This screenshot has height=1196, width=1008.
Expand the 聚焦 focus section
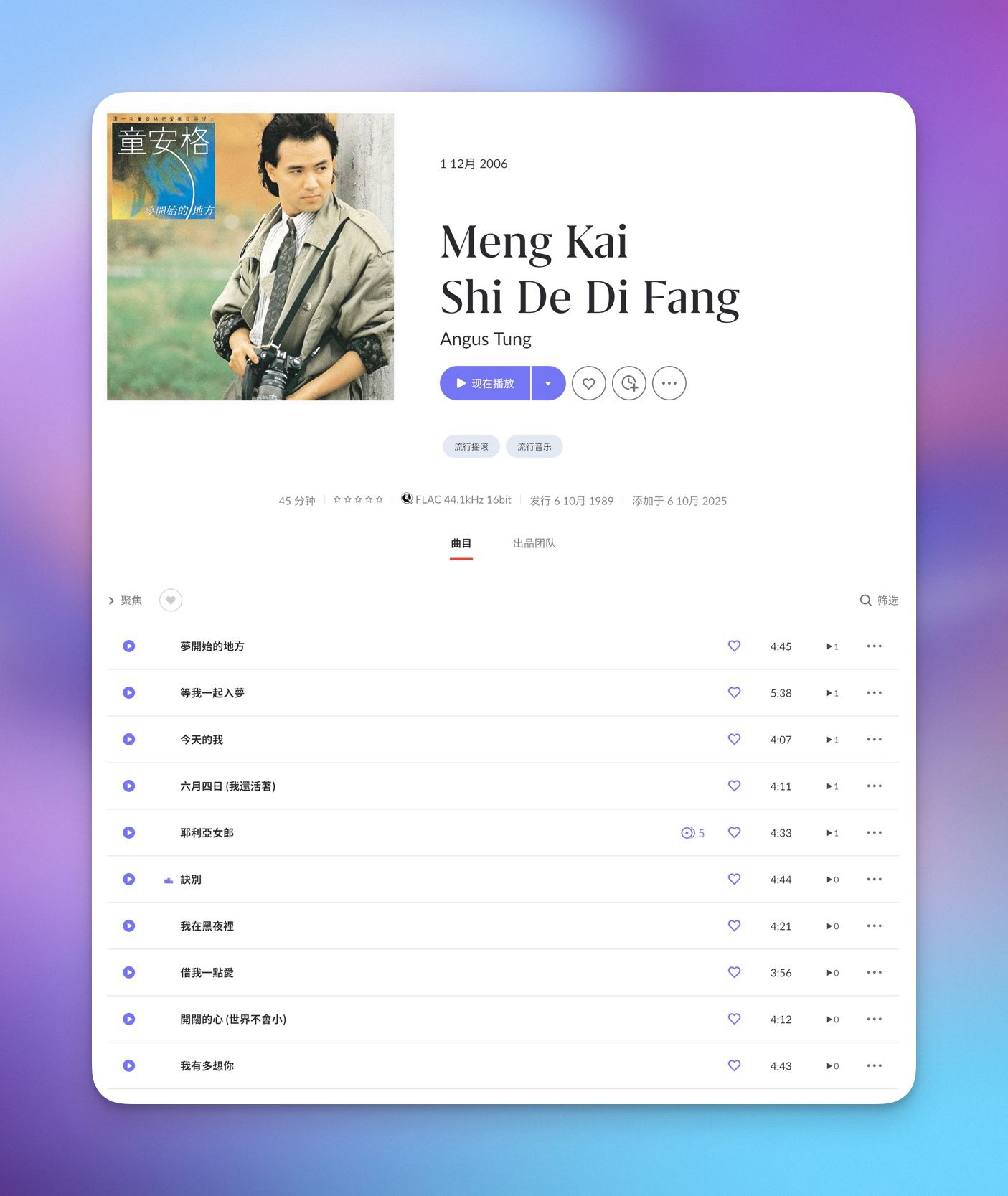(x=125, y=601)
